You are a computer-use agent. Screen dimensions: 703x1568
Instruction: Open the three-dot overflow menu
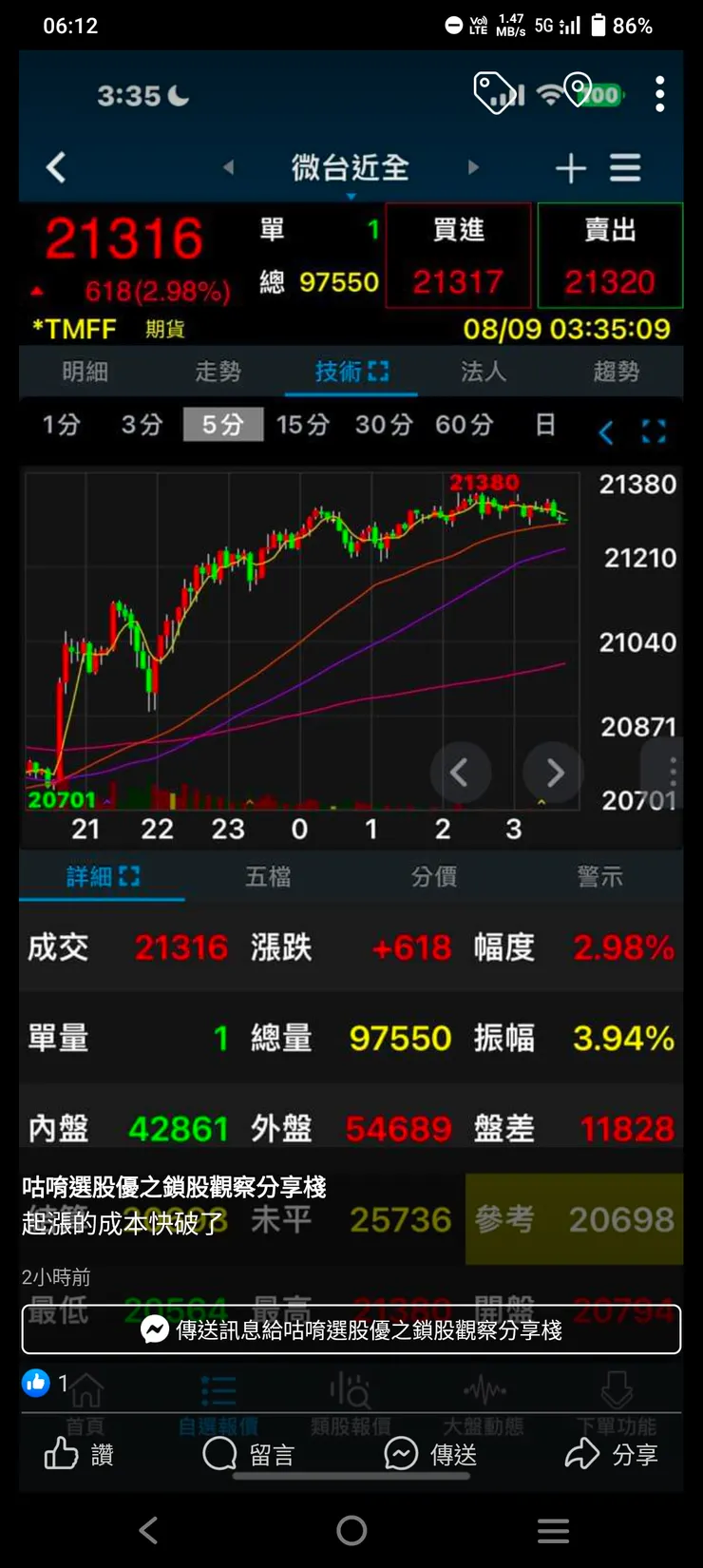tap(659, 94)
